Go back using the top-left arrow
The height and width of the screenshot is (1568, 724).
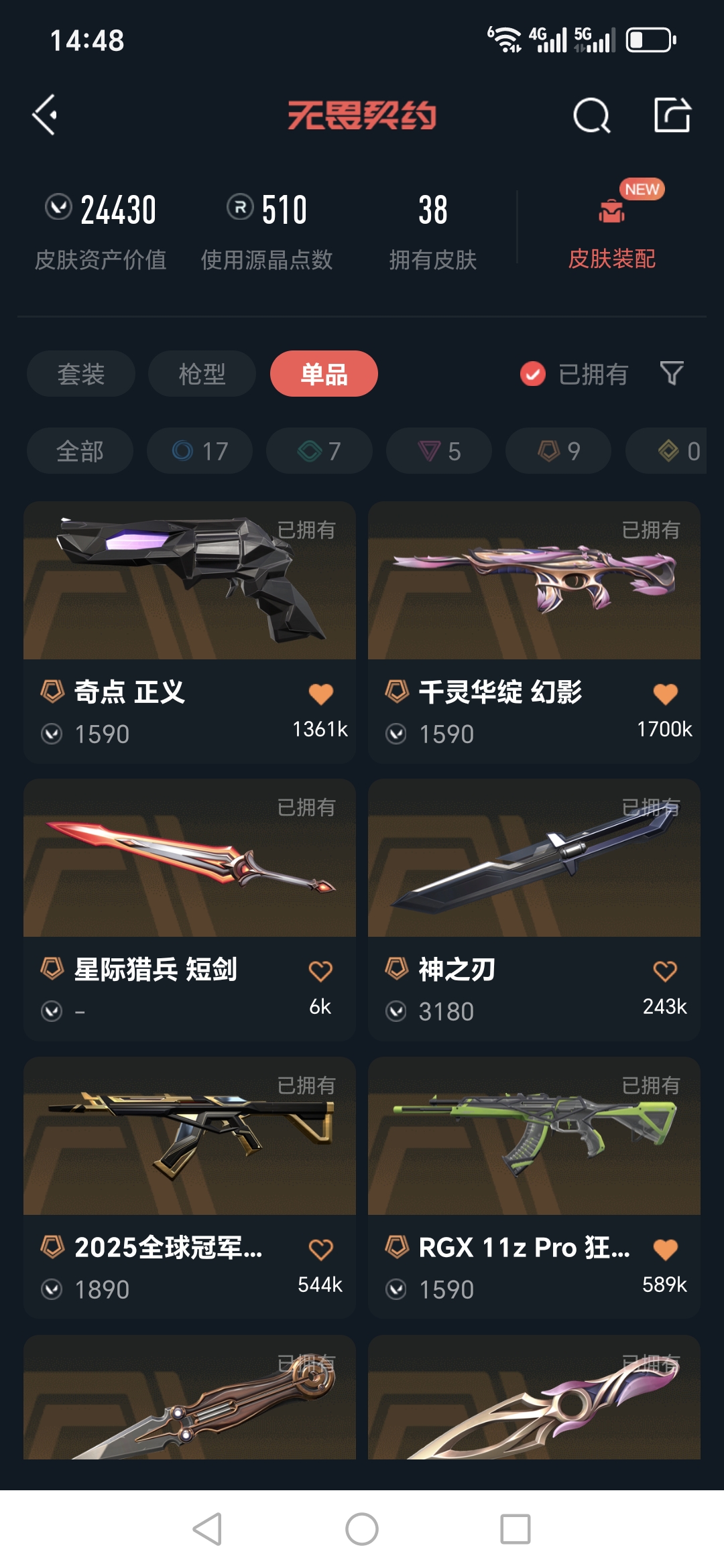pos(45,115)
